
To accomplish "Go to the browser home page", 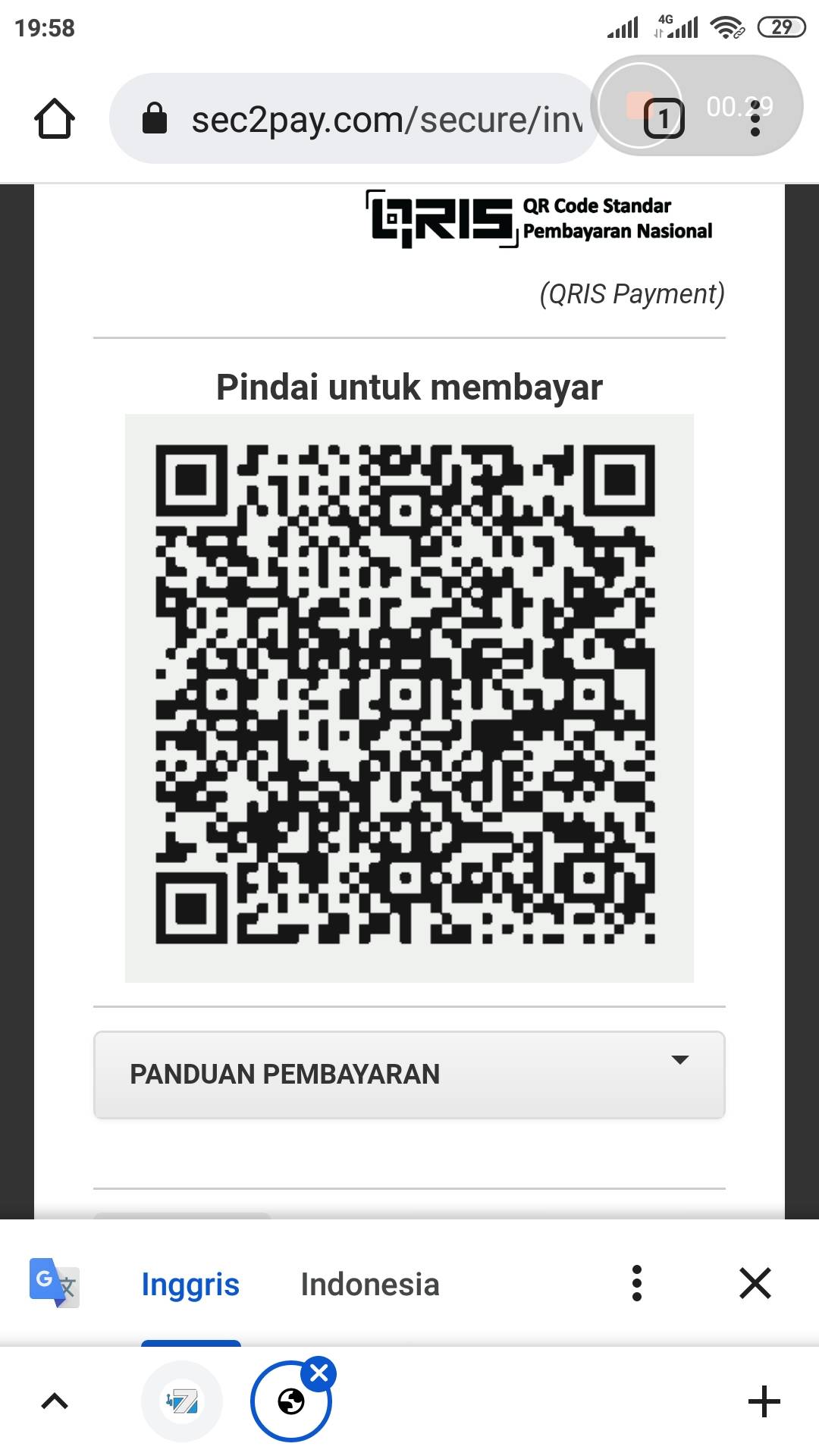I will click(55, 119).
